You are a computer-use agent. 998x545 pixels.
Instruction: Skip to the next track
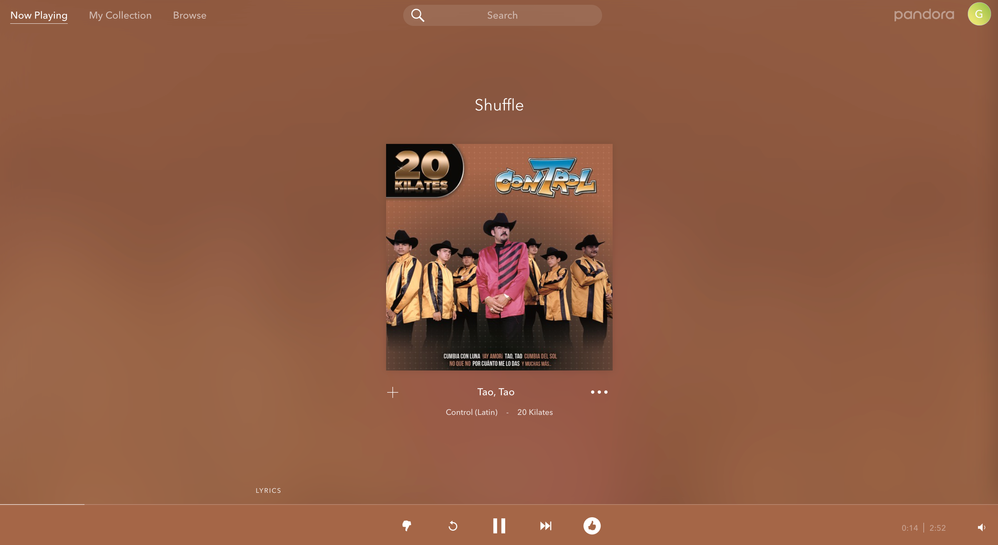[545, 526]
